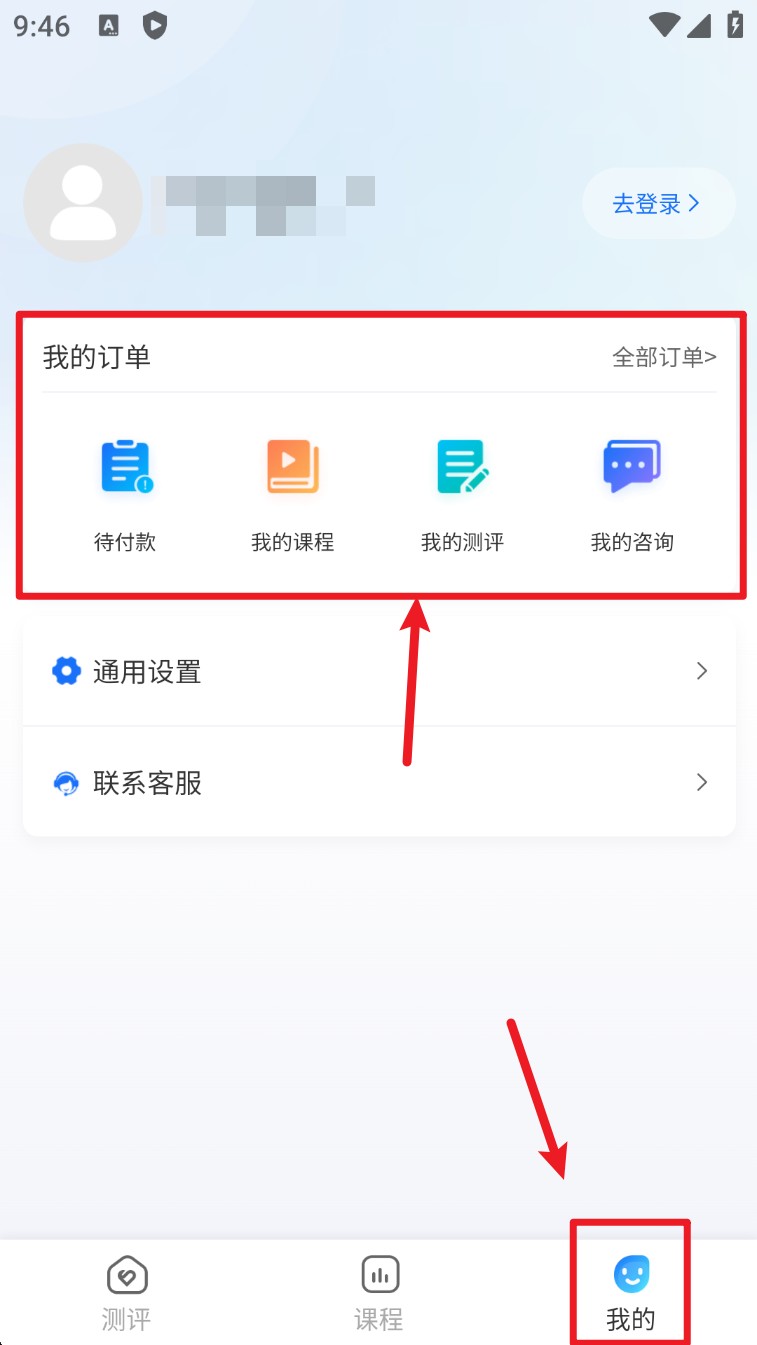Switch to the 课程 tab

pyautogui.click(x=379, y=1294)
